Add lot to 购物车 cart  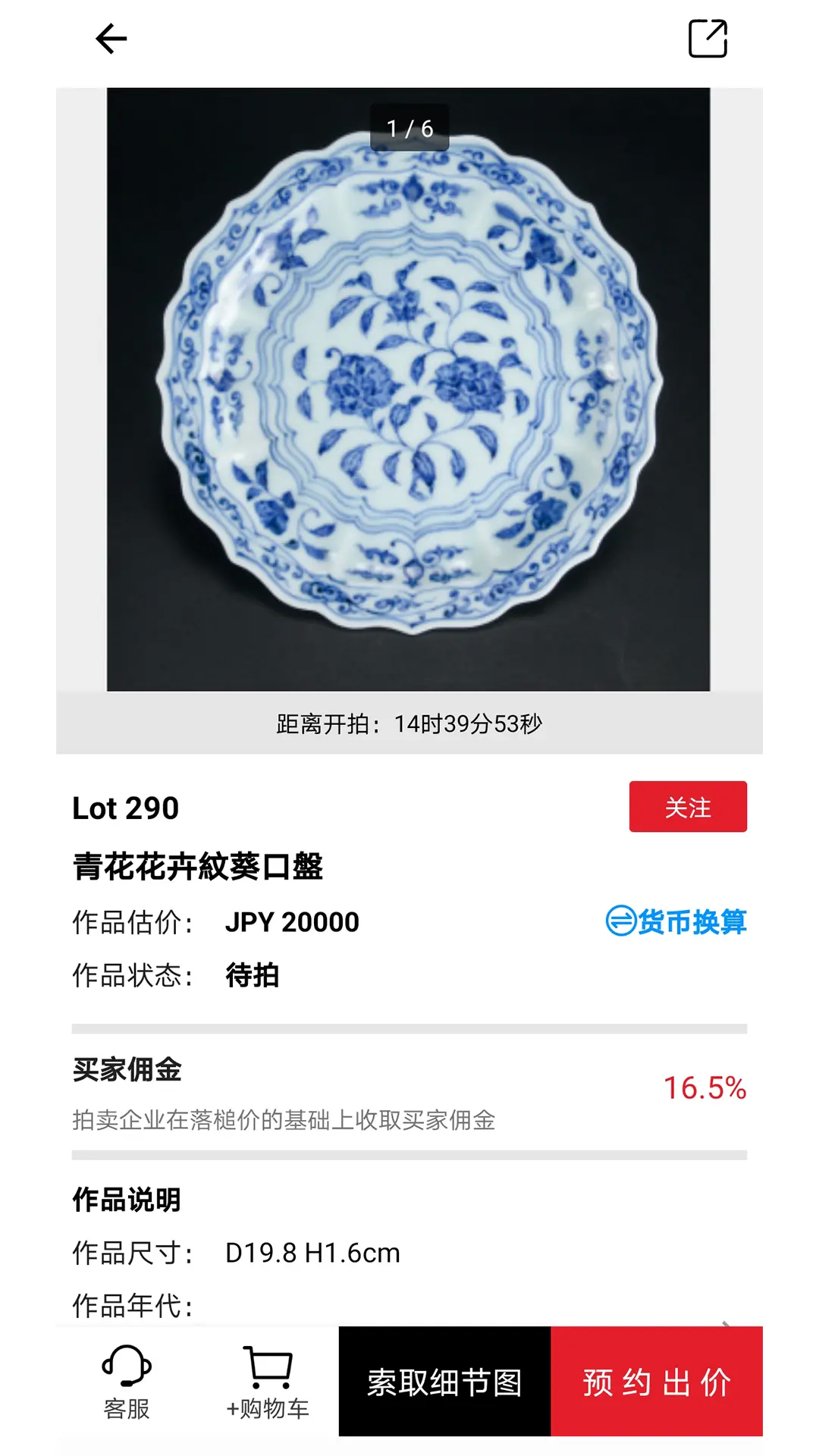[x=268, y=1382]
